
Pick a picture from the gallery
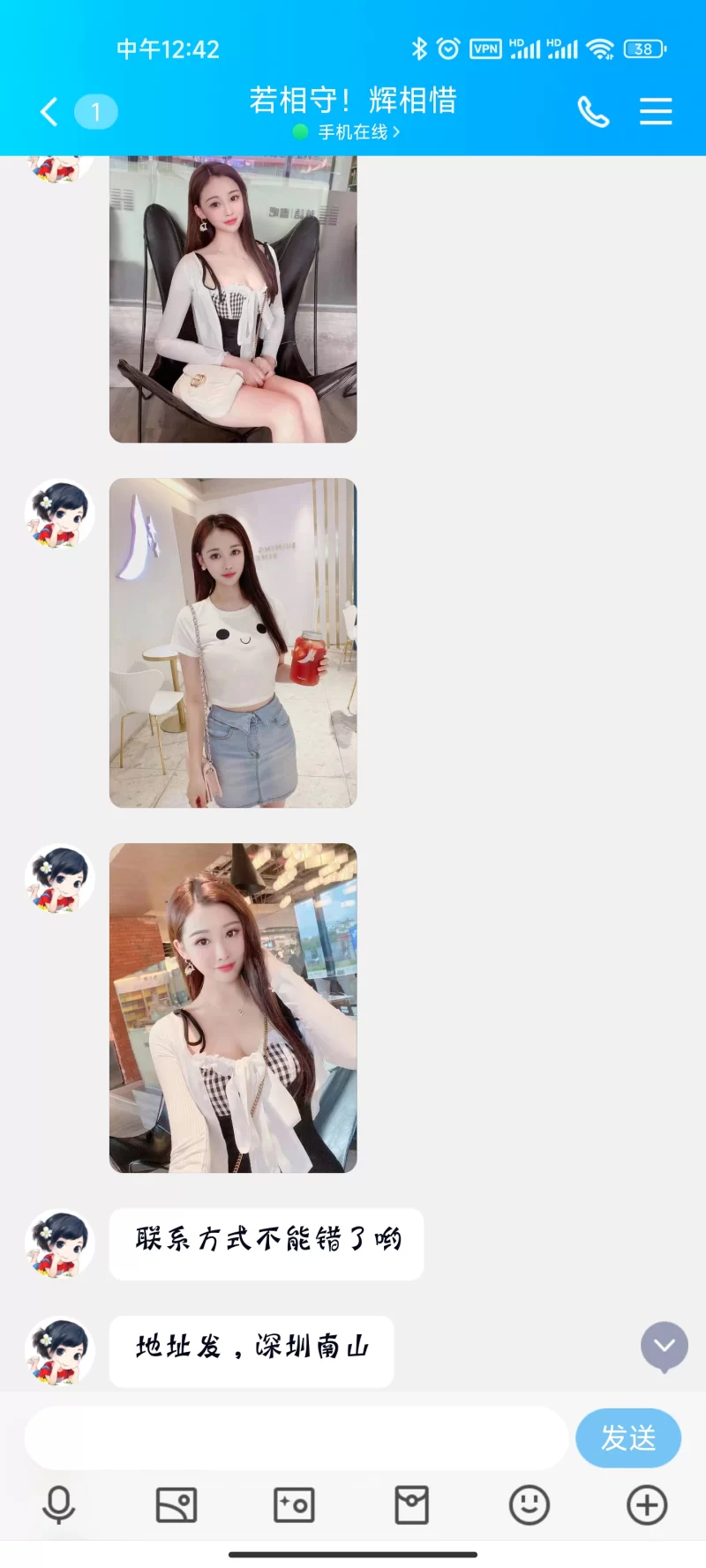click(176, 1505)
